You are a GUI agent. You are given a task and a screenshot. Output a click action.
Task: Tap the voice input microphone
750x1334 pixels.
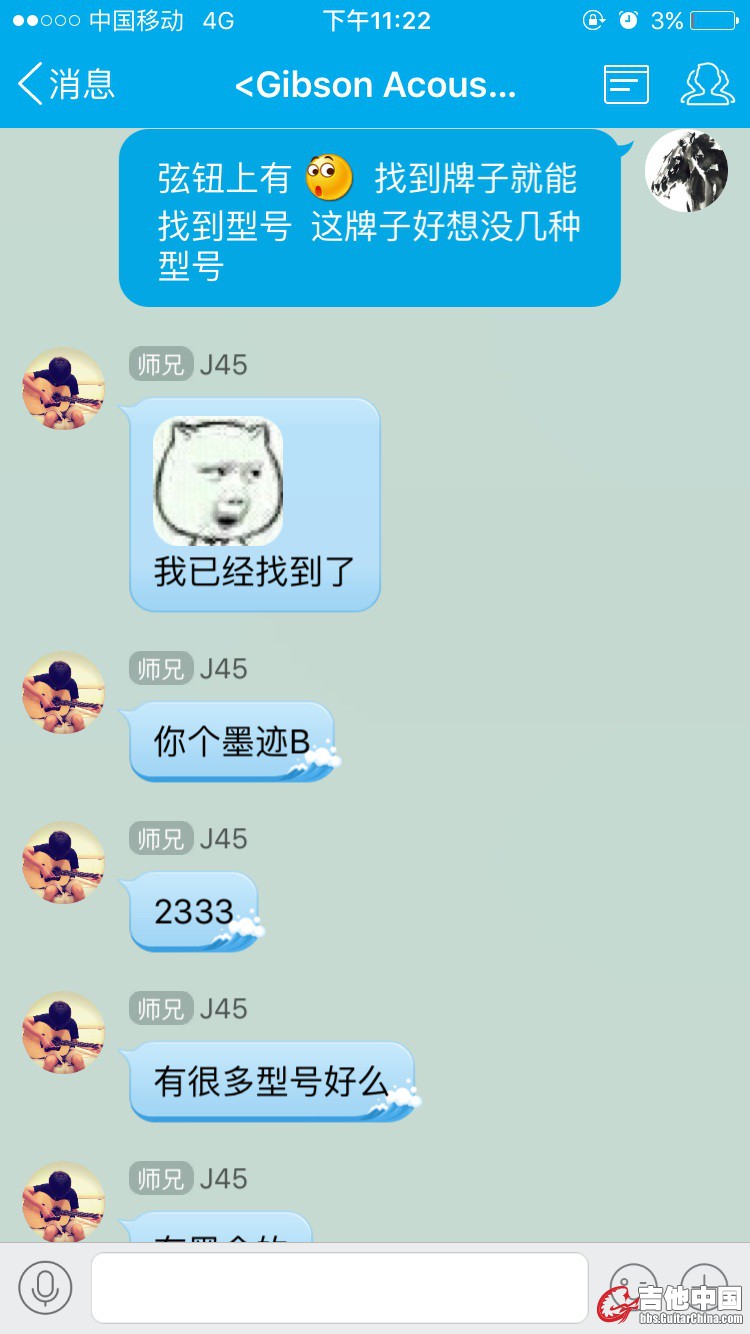click(x=45, y=1288)
